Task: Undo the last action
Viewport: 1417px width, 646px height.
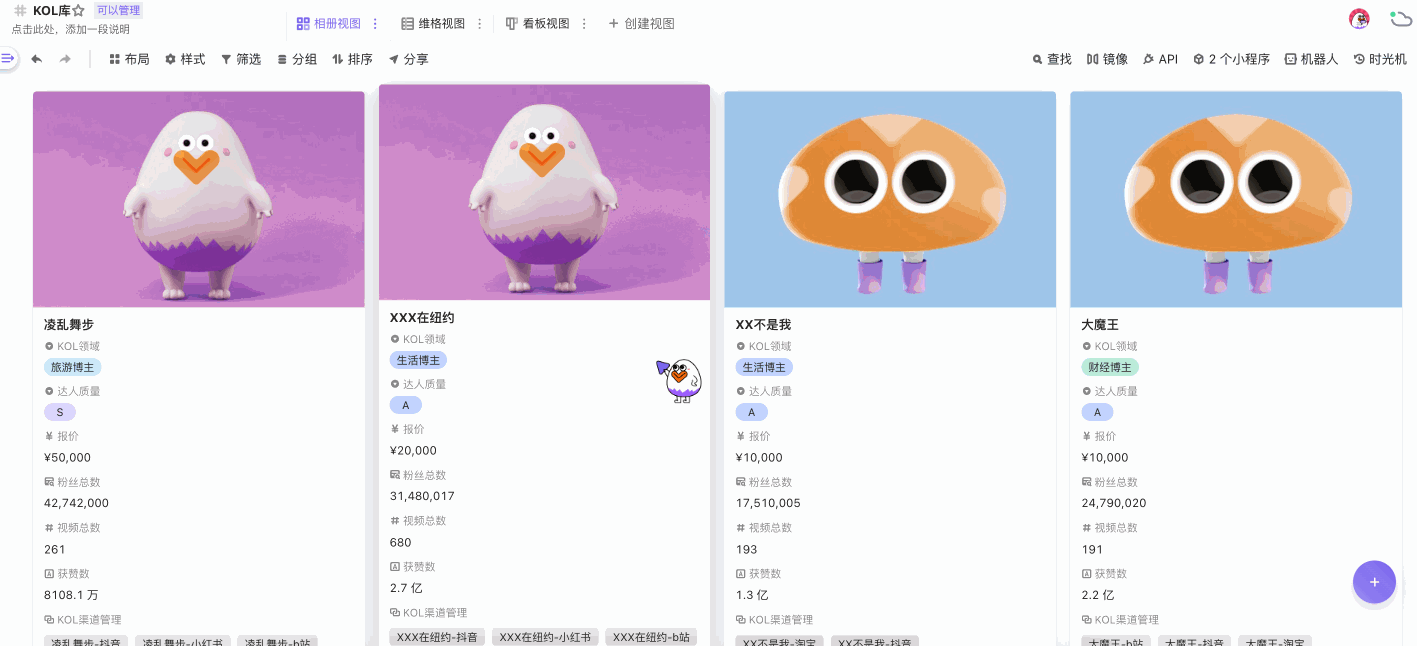Action: pyautogui.click(x=37, y=59)
